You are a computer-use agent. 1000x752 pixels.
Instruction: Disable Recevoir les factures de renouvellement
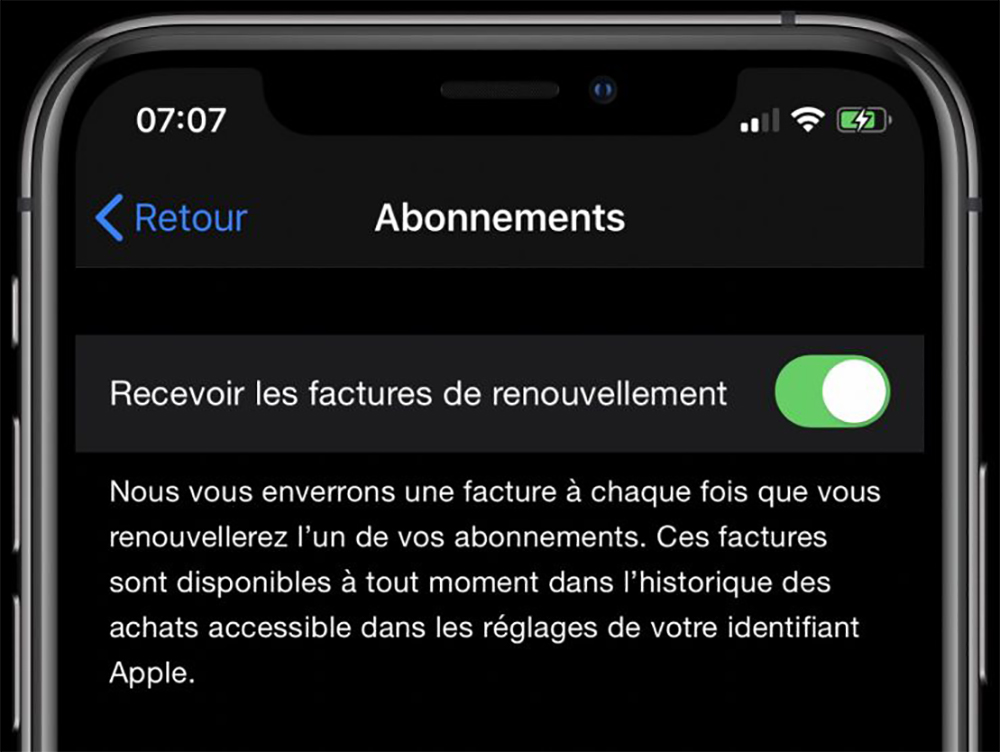[832, 391]
